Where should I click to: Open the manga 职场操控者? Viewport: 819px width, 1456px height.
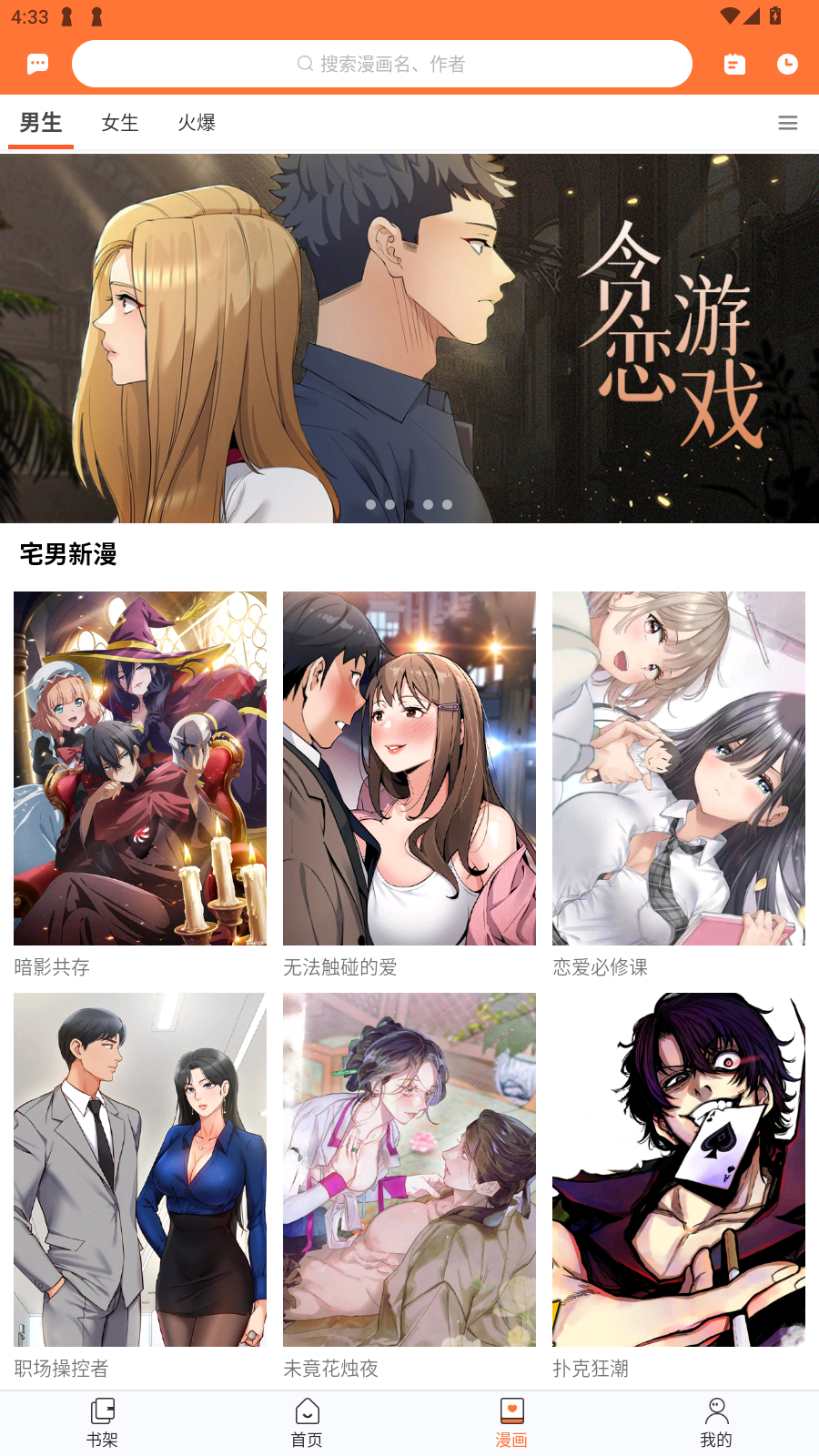point(140,1169)
